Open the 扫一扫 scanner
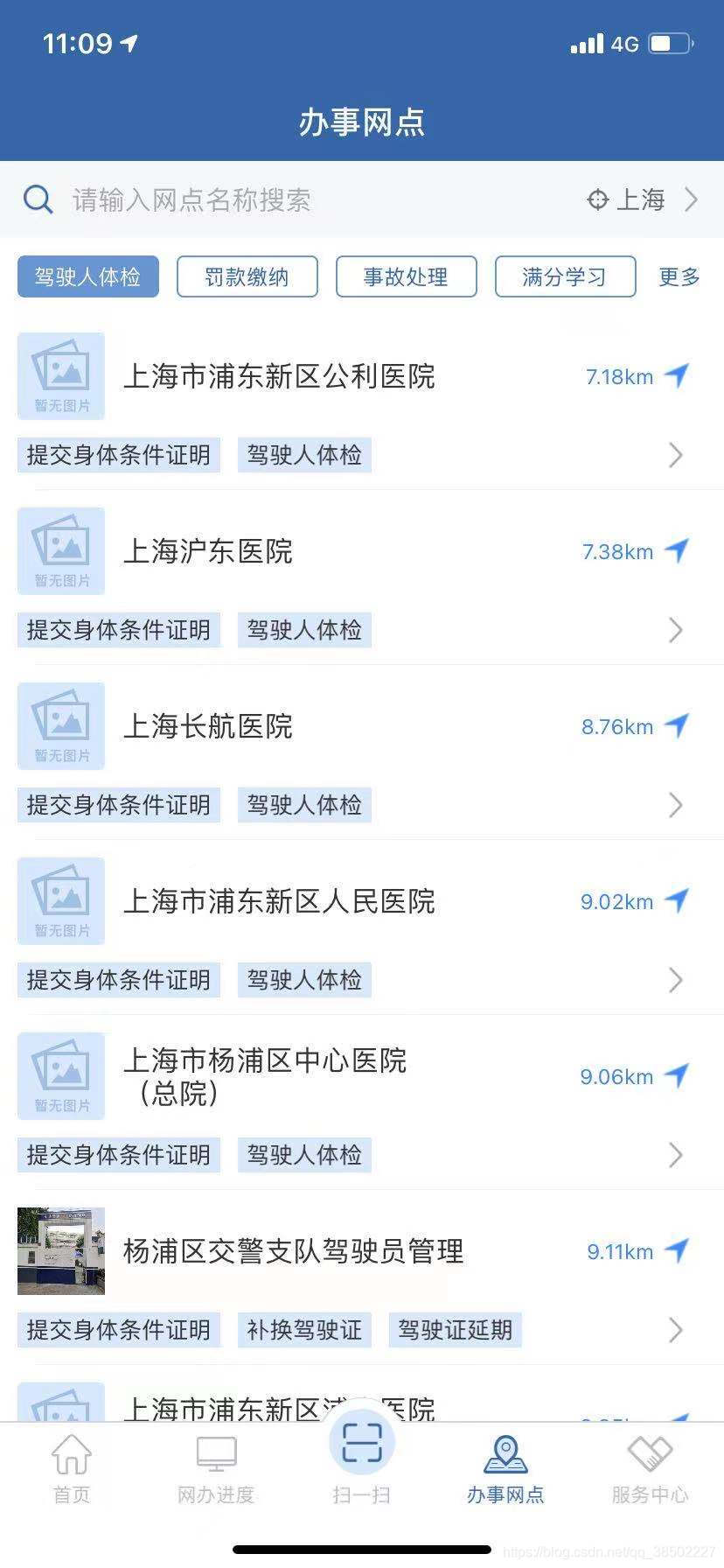Image resolution: width=724 pixels, height=1568 pixels. [361, 1457]
